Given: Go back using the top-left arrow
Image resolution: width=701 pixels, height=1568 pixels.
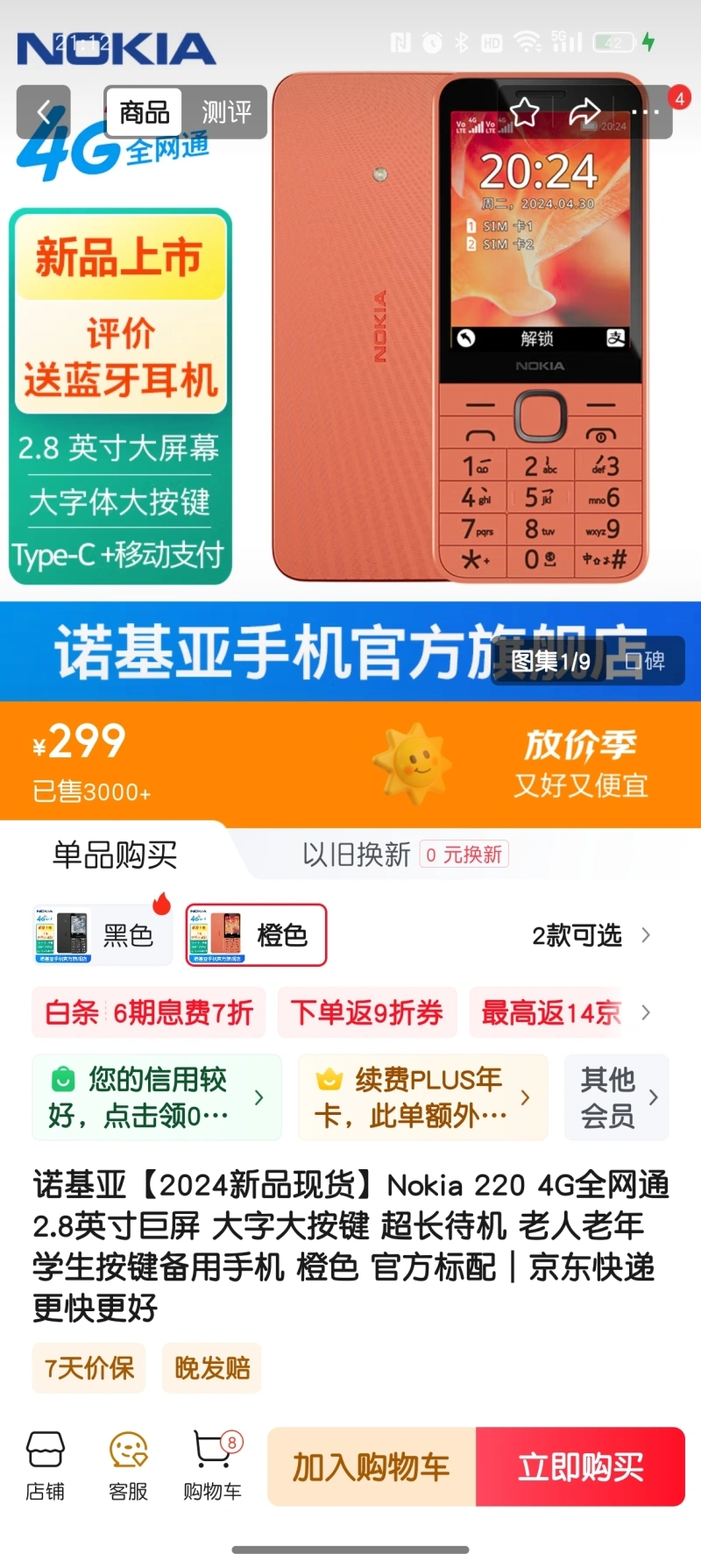Looking at the screenshot, I should point(44,111).
